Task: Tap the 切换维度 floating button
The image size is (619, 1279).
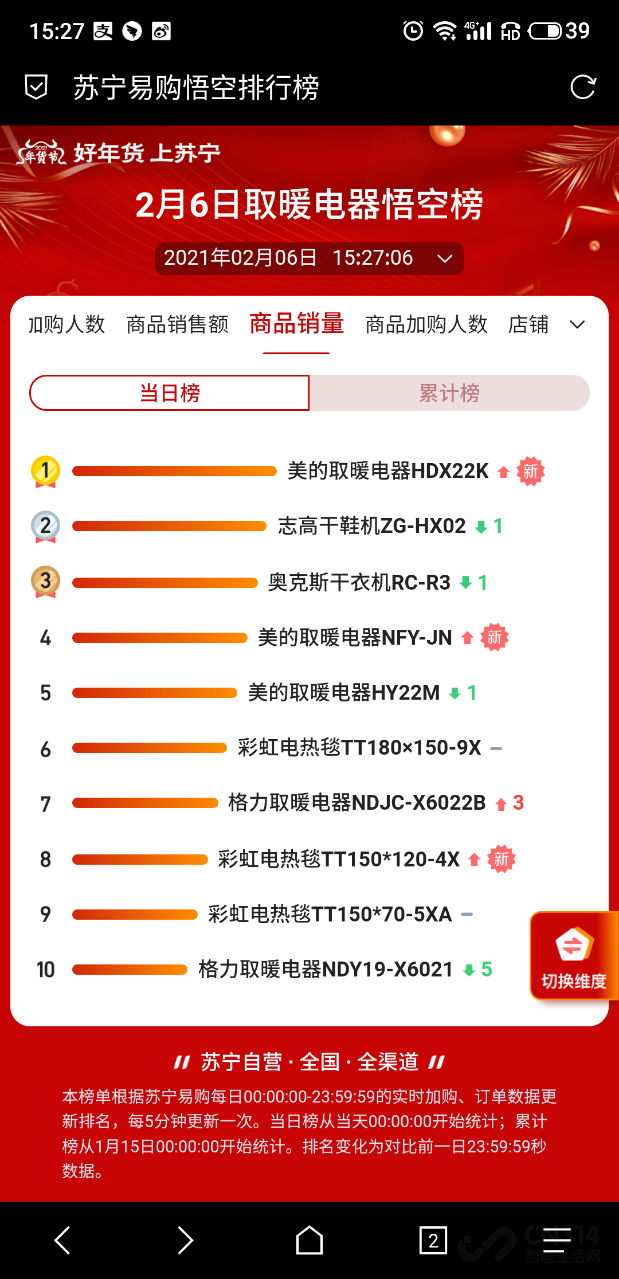Action: pos(574,955)
